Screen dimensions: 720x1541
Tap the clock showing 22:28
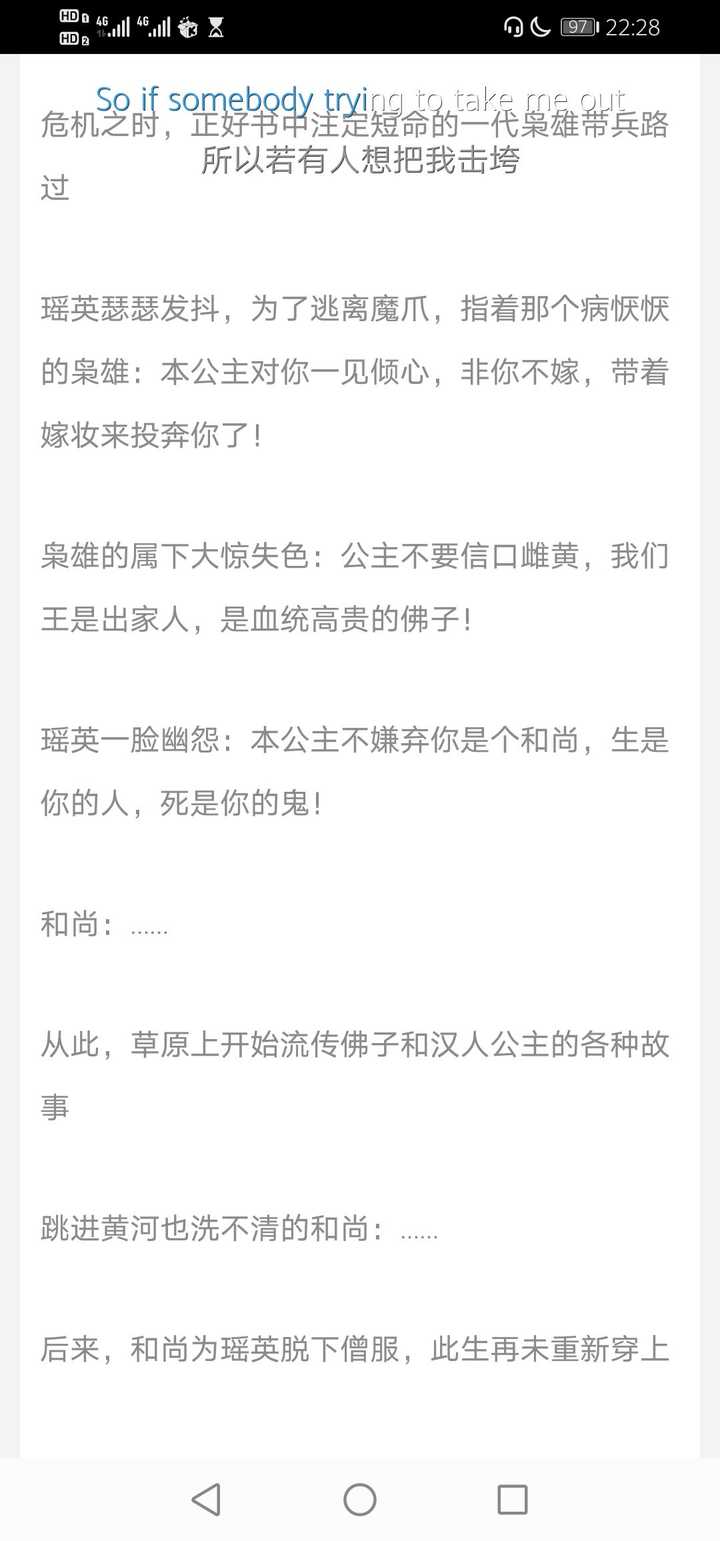tap(634, 27)
